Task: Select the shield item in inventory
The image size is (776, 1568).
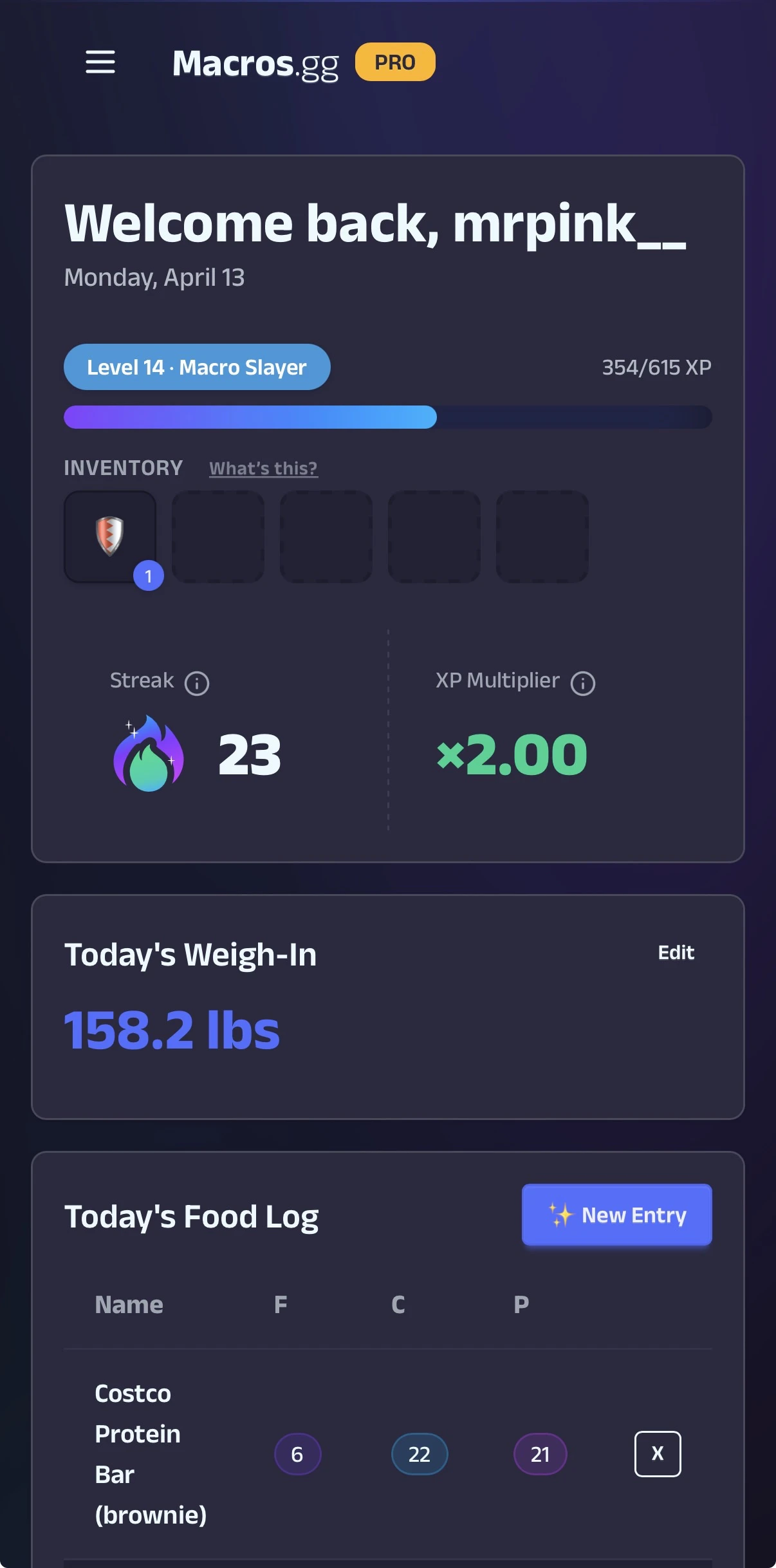Action: (110, 537)
